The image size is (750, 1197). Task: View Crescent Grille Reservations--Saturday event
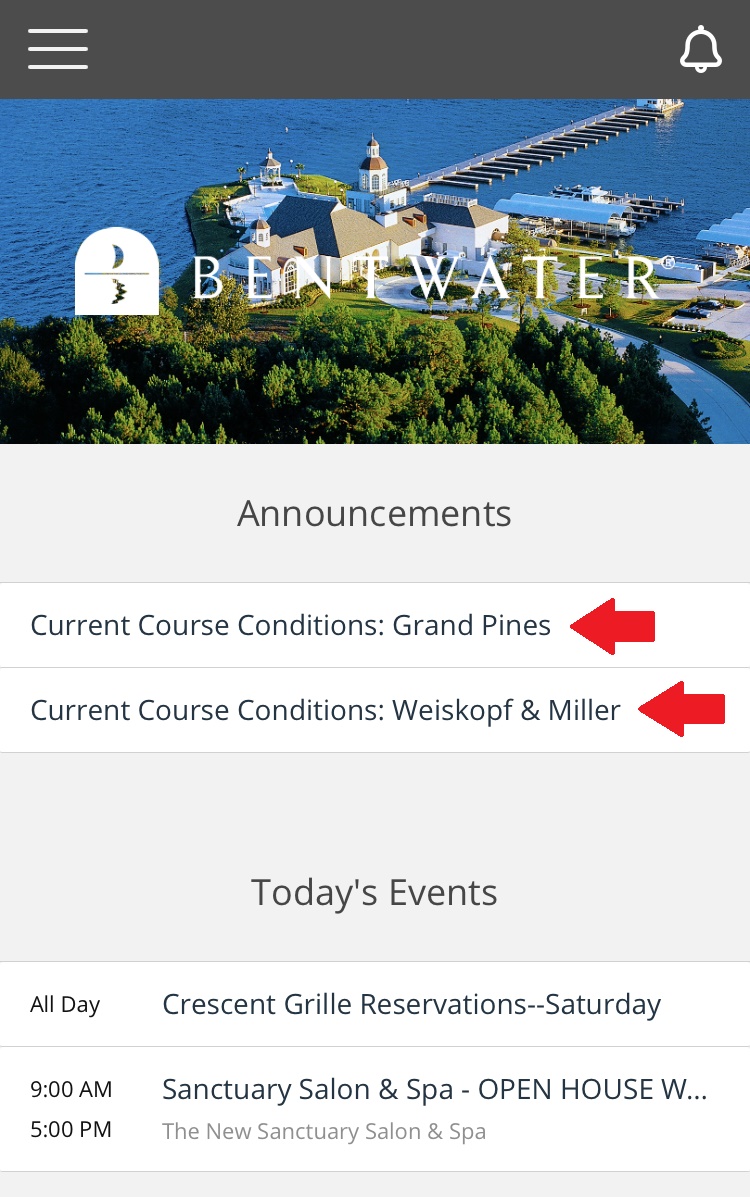[x=411, y=1005]
